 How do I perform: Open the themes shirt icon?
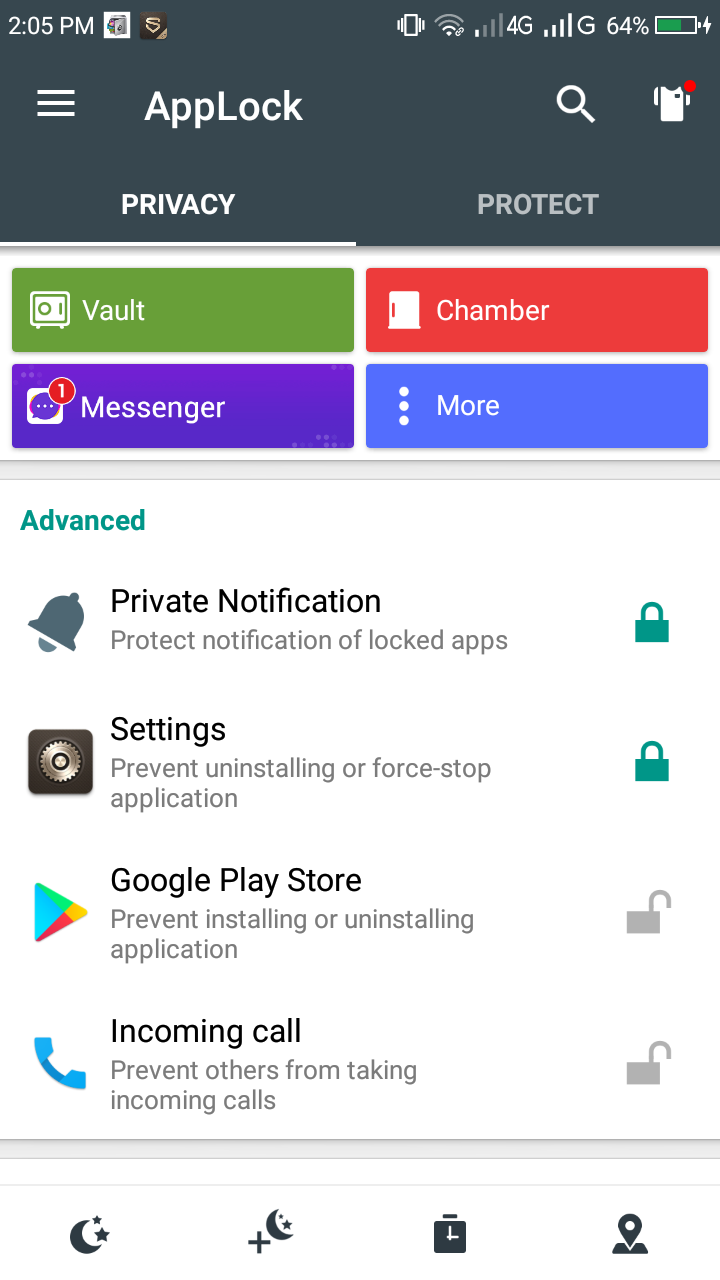(673, 103)
